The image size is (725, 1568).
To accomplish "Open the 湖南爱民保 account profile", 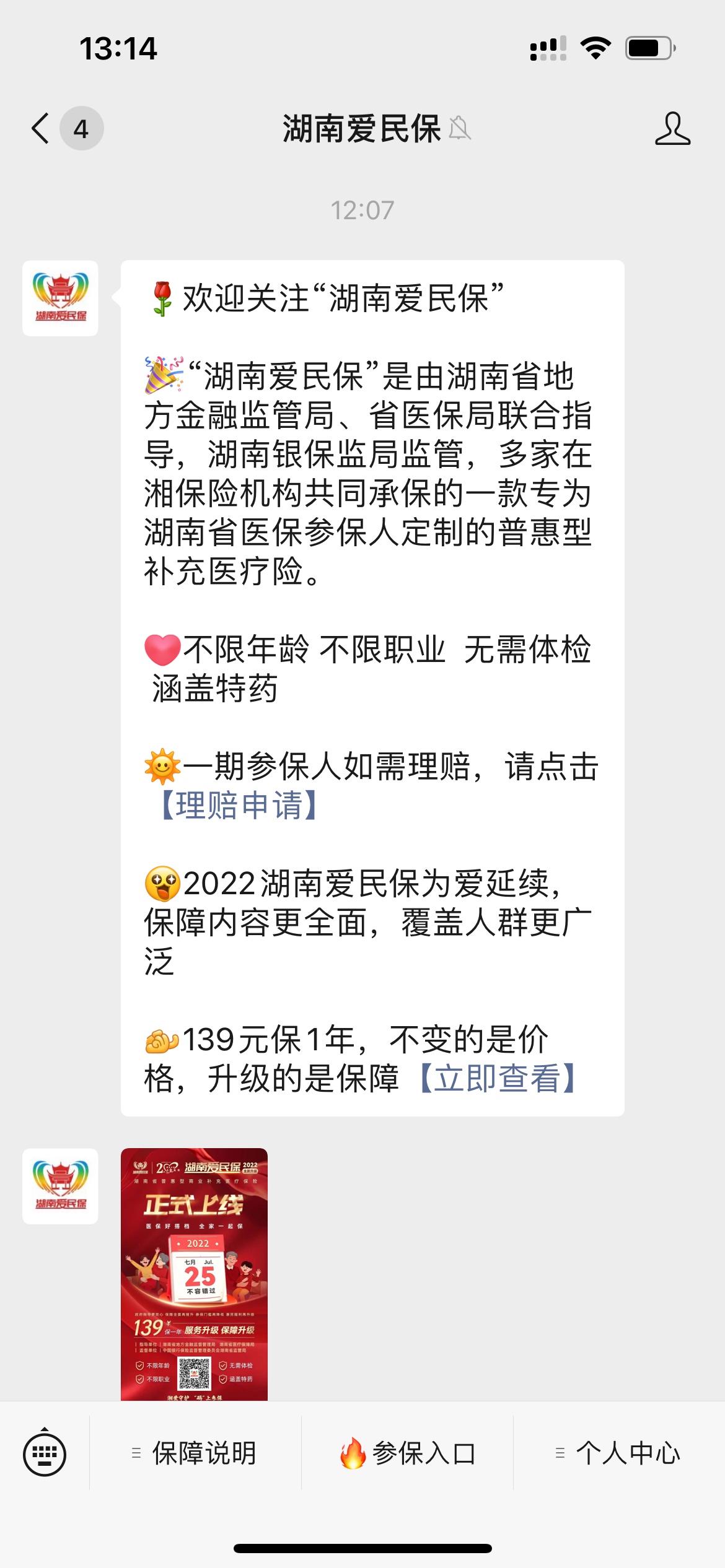I will pos(672,129).
